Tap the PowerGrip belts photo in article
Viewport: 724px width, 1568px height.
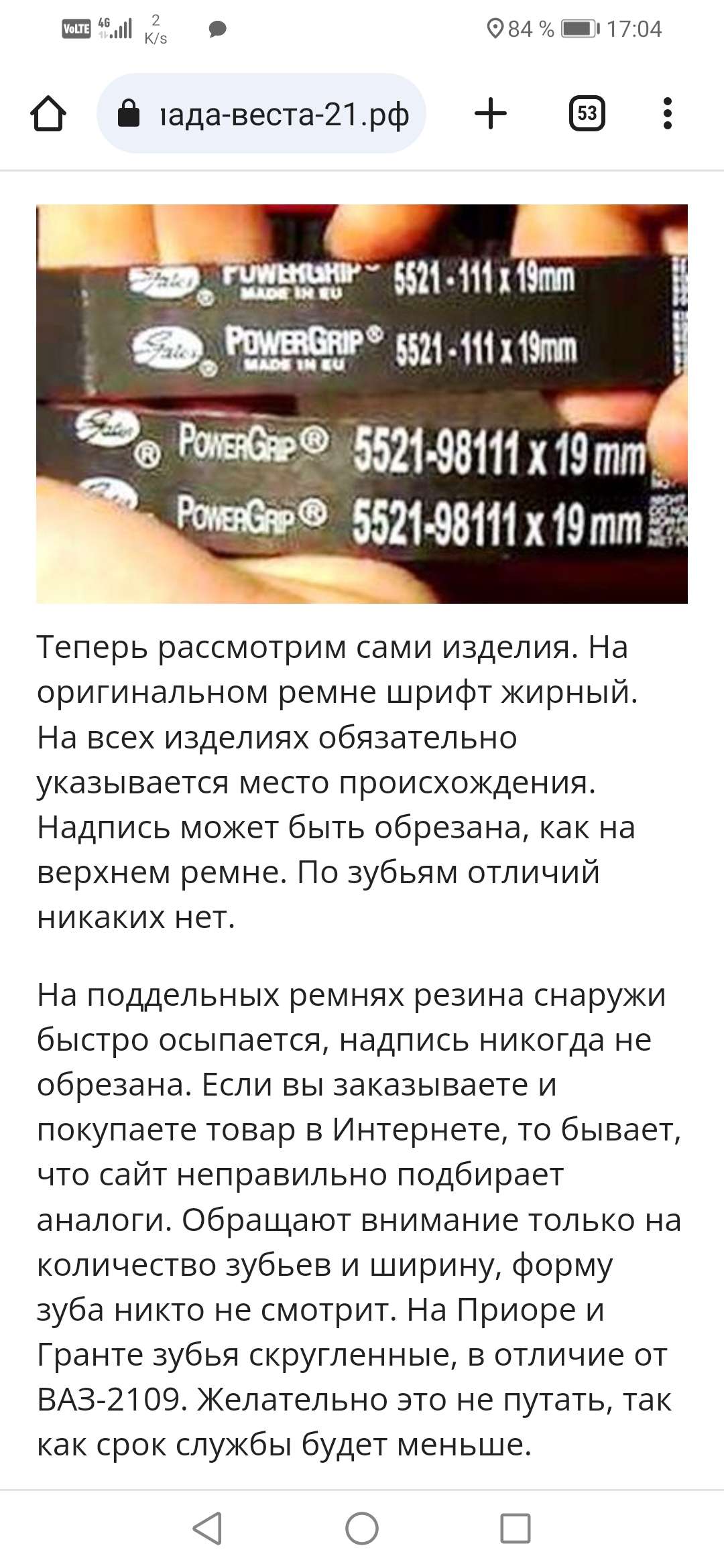click(362, 403)
